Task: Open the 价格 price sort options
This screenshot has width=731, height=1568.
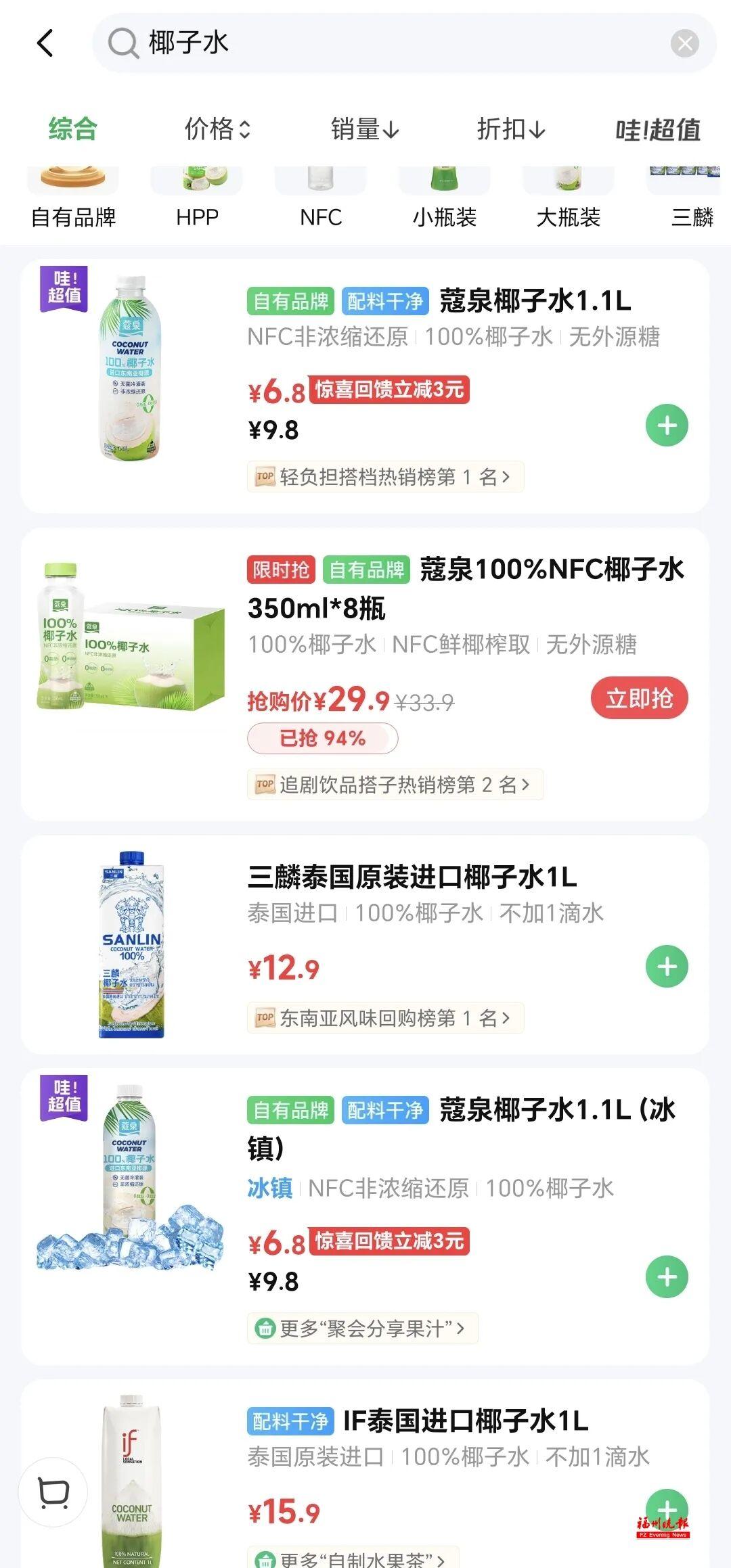Action: click(217, 130)
